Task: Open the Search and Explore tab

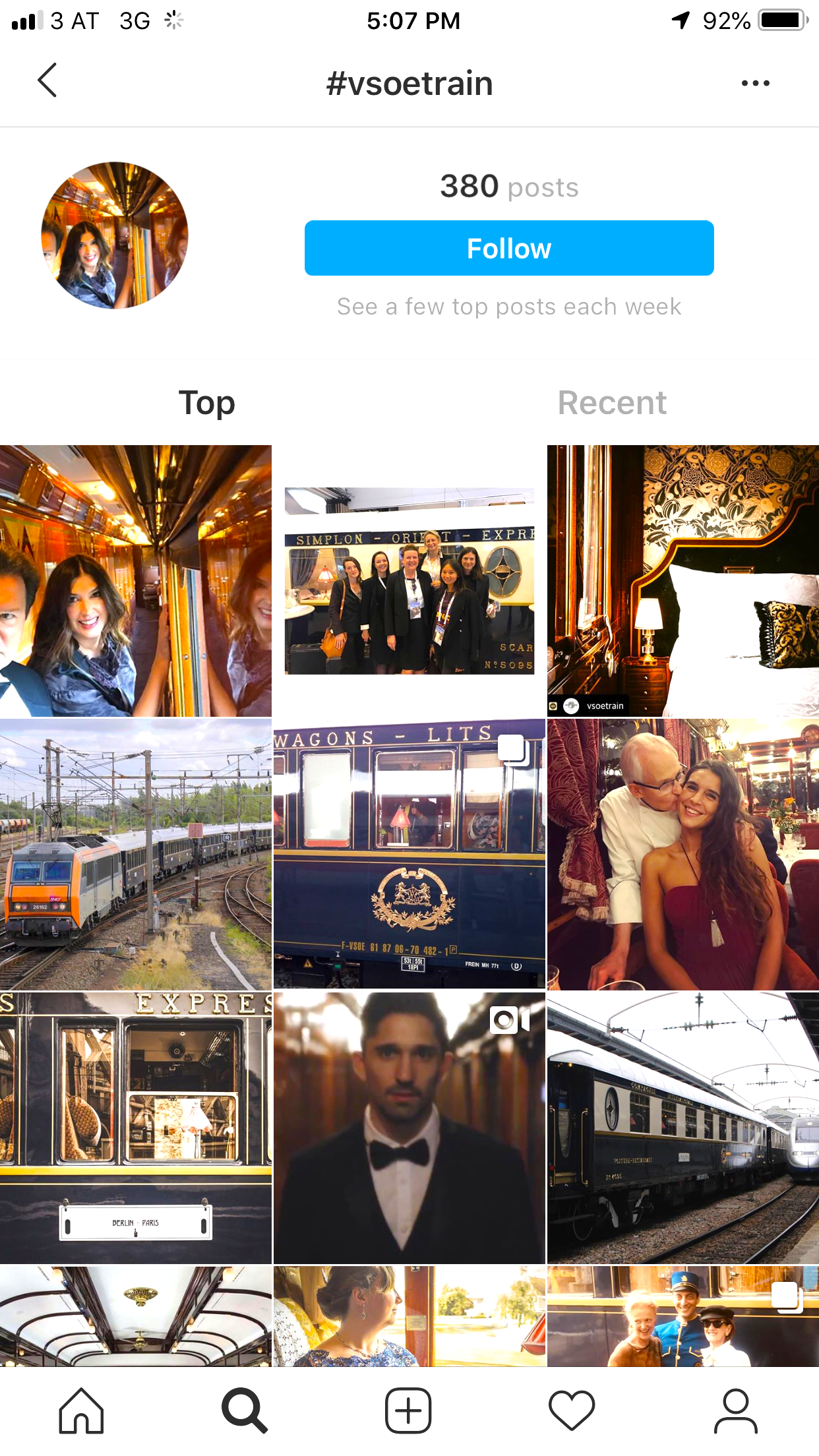Action: point(245,1410)
